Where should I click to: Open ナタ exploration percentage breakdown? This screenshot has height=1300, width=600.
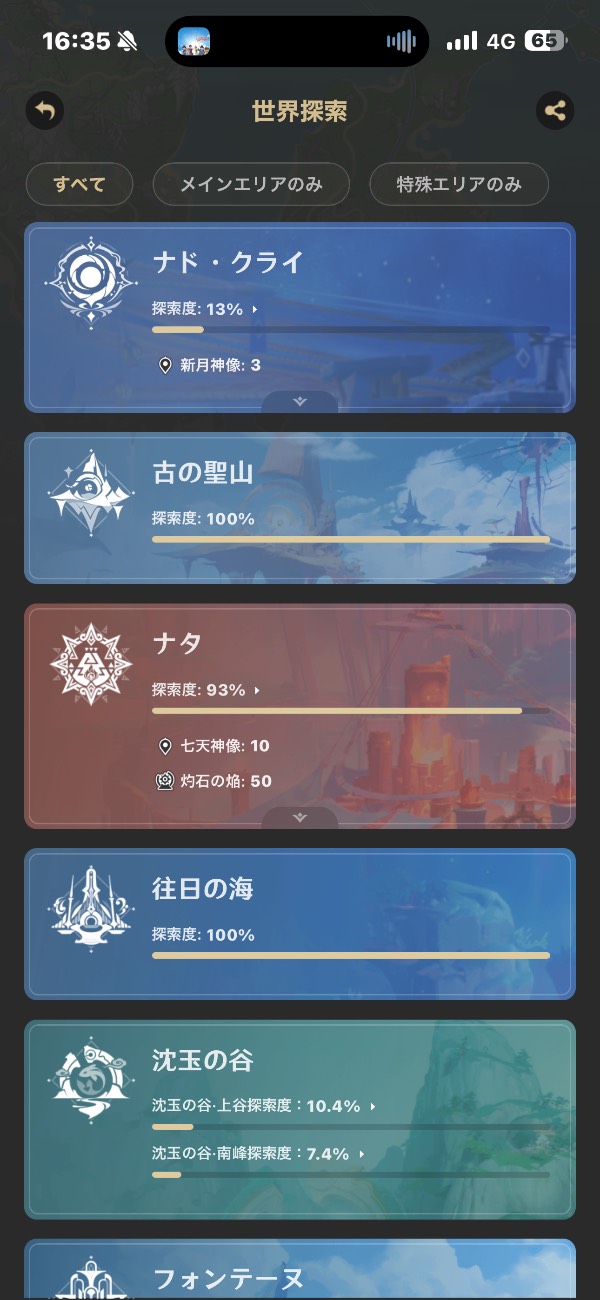click(x=206, y=690)
